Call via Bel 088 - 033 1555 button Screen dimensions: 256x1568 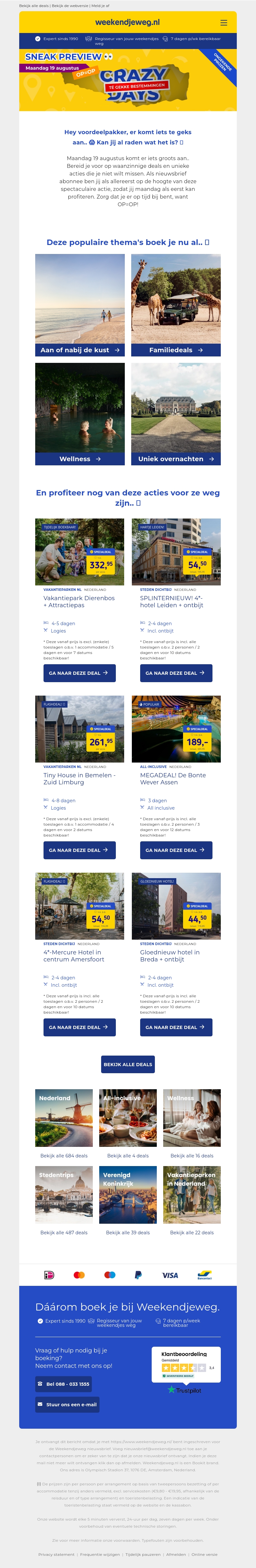pos(64,1384)
